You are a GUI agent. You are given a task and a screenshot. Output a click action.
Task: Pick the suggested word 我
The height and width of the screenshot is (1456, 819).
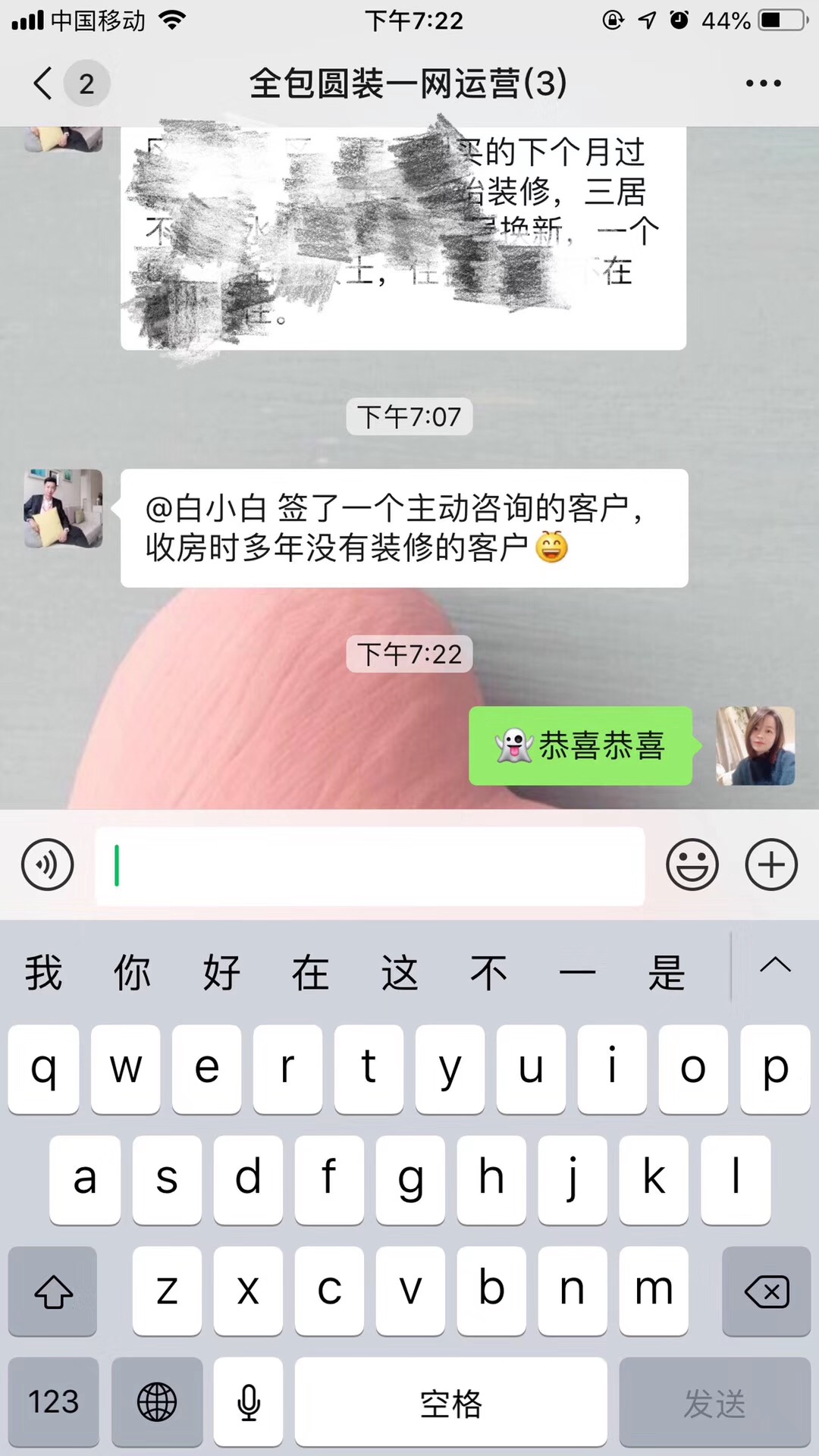coord(43,973)
